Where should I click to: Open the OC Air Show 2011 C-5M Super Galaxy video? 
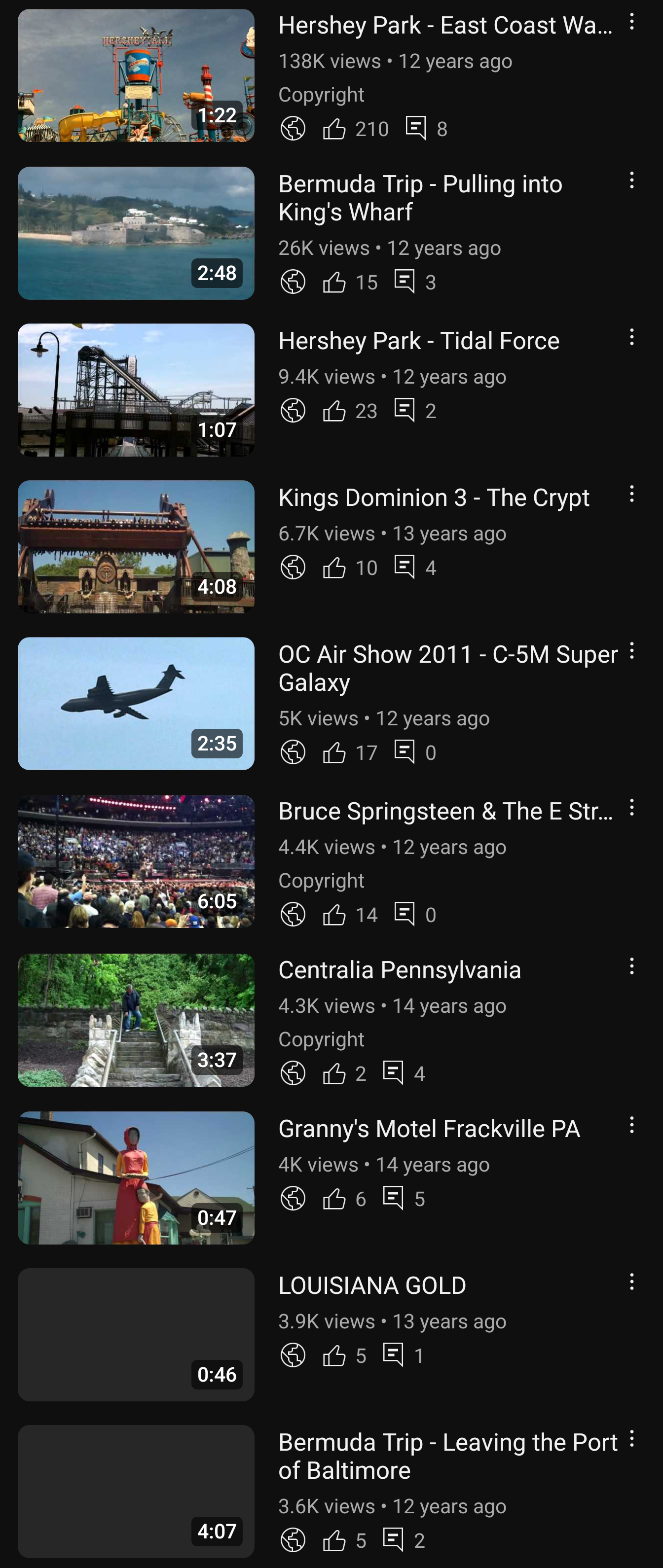point(136,704)
